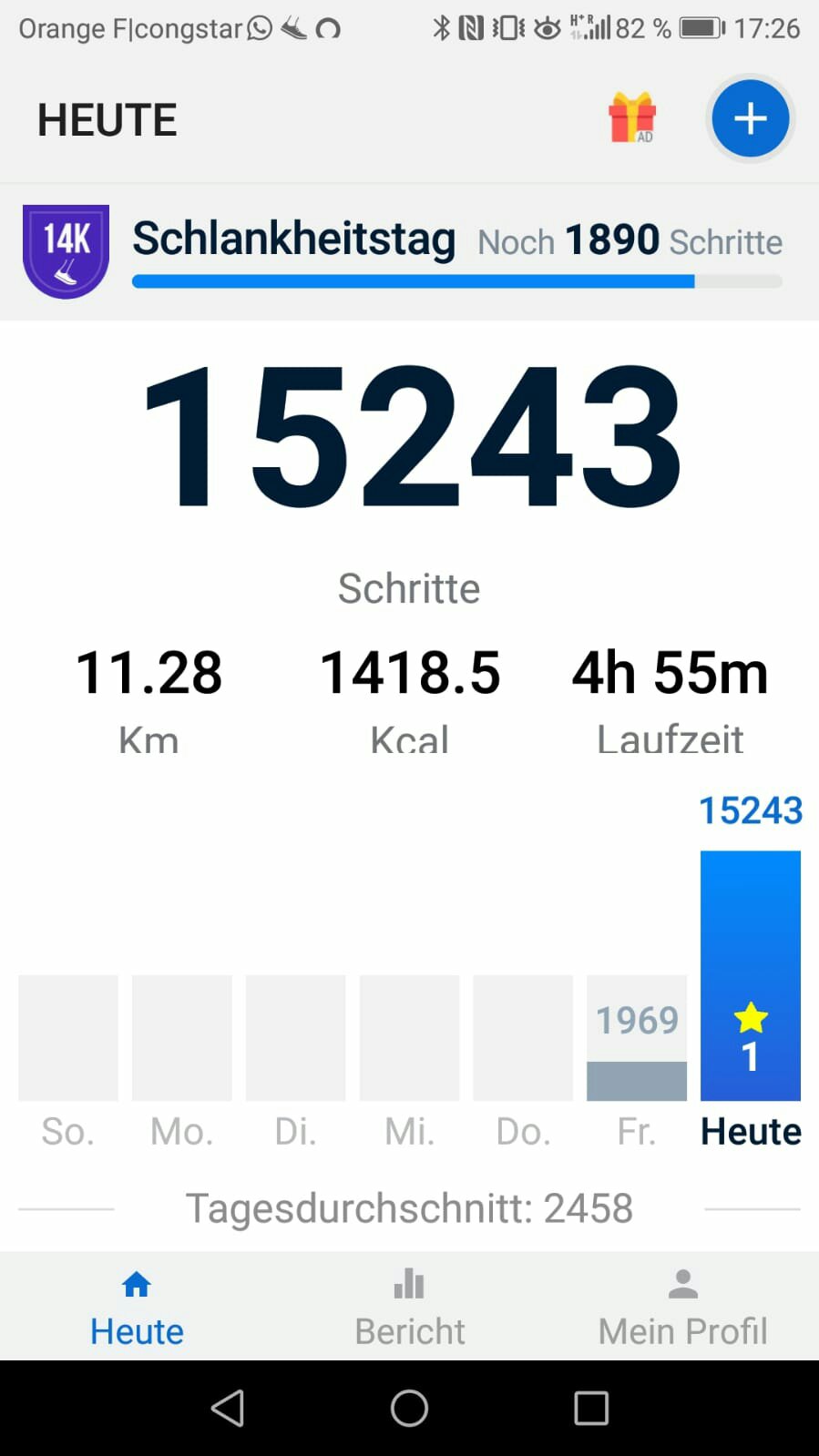819x1456 pixels.
Task: Go to the Heute tab
Action: pyautogui.click(x=137, y=1307)
